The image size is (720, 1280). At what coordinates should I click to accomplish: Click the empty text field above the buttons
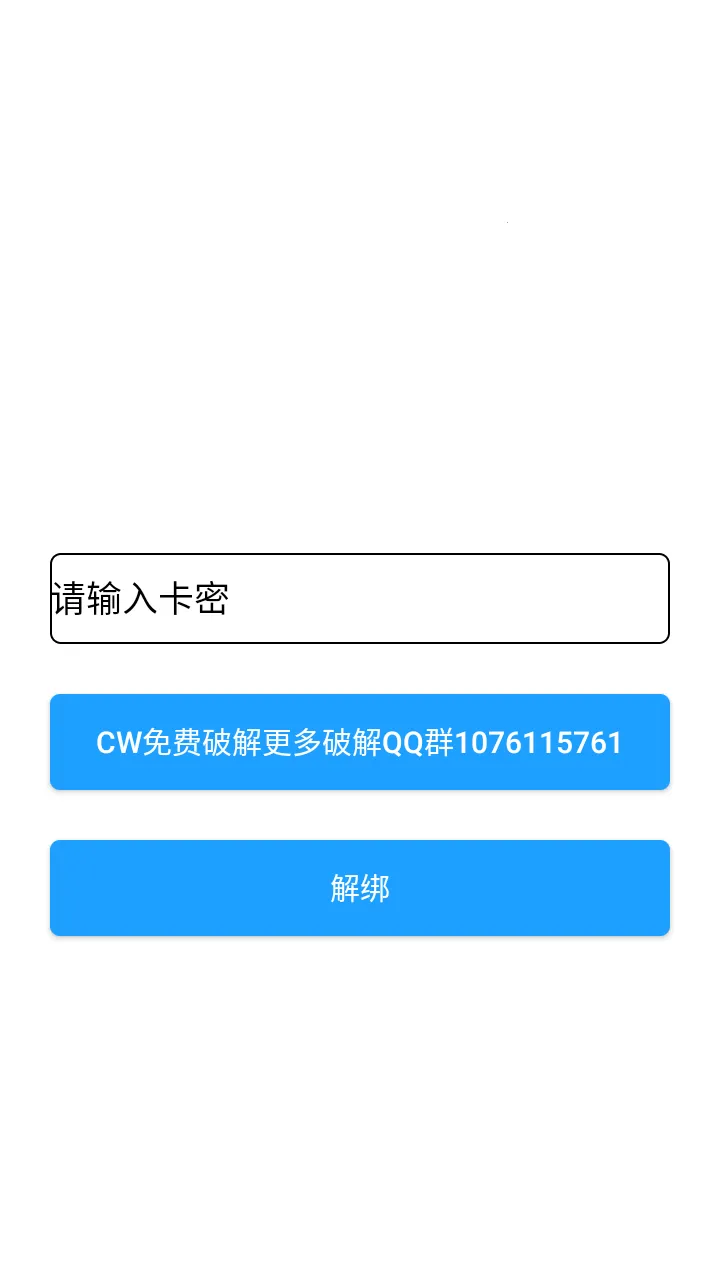[x=360, y=597]
